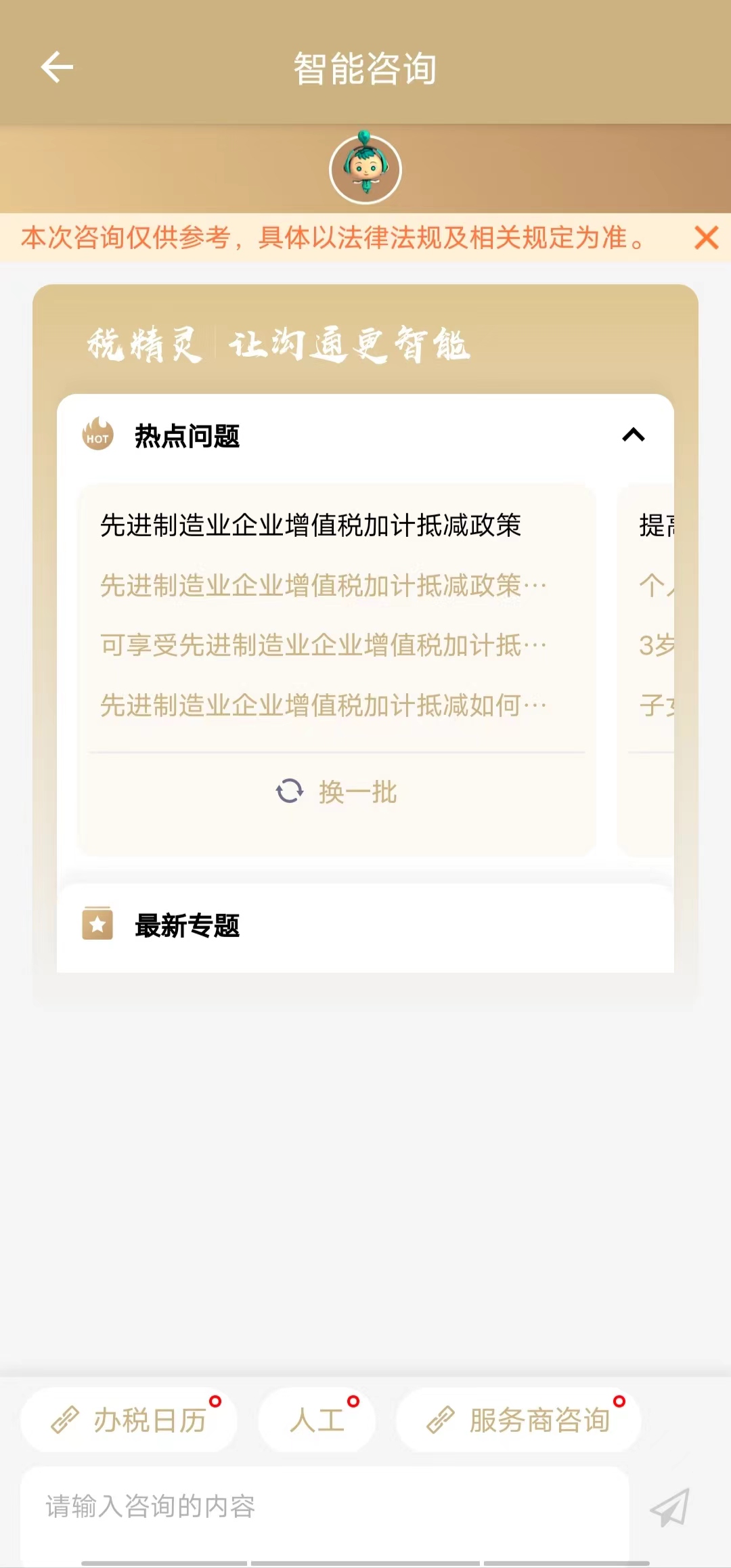Open the 办税日历 shortcut chip
Screen dimensions: 731x1568
[x=129, y=1420]
